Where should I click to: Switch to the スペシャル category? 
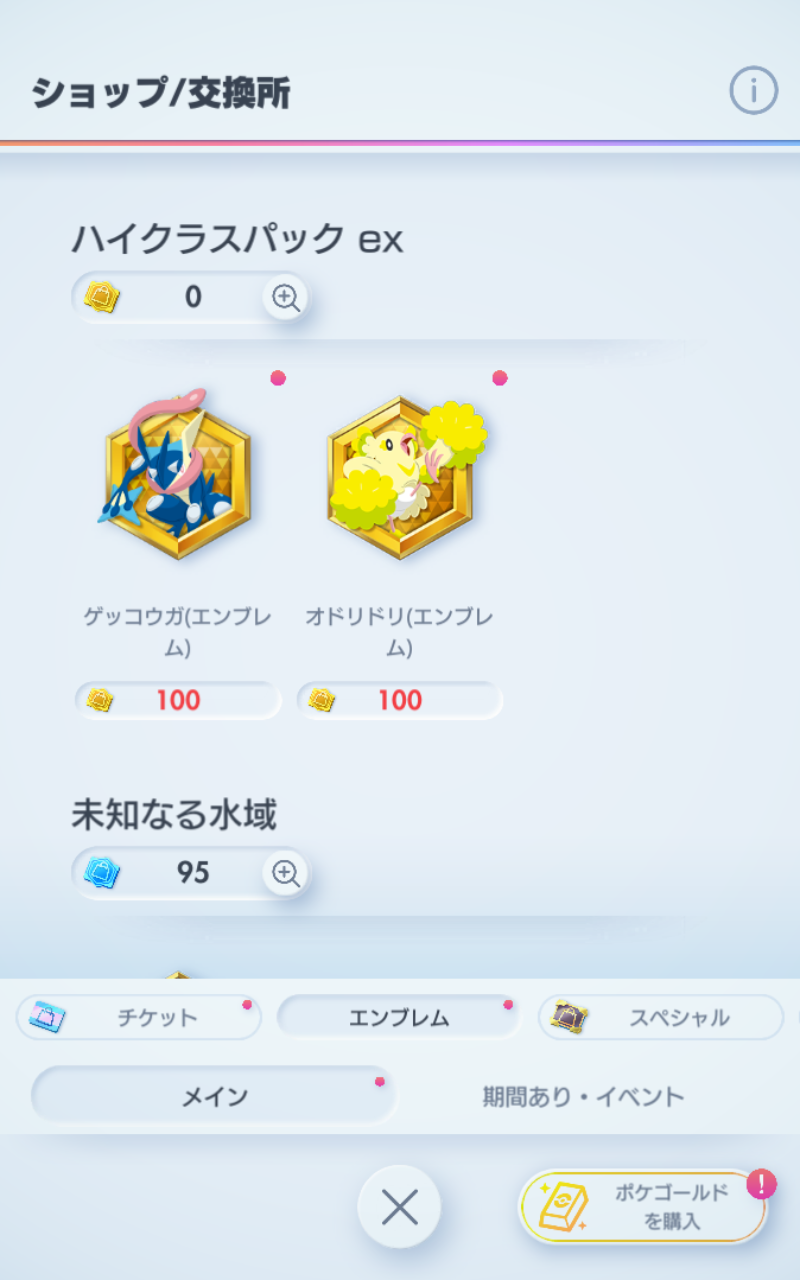660,1018
